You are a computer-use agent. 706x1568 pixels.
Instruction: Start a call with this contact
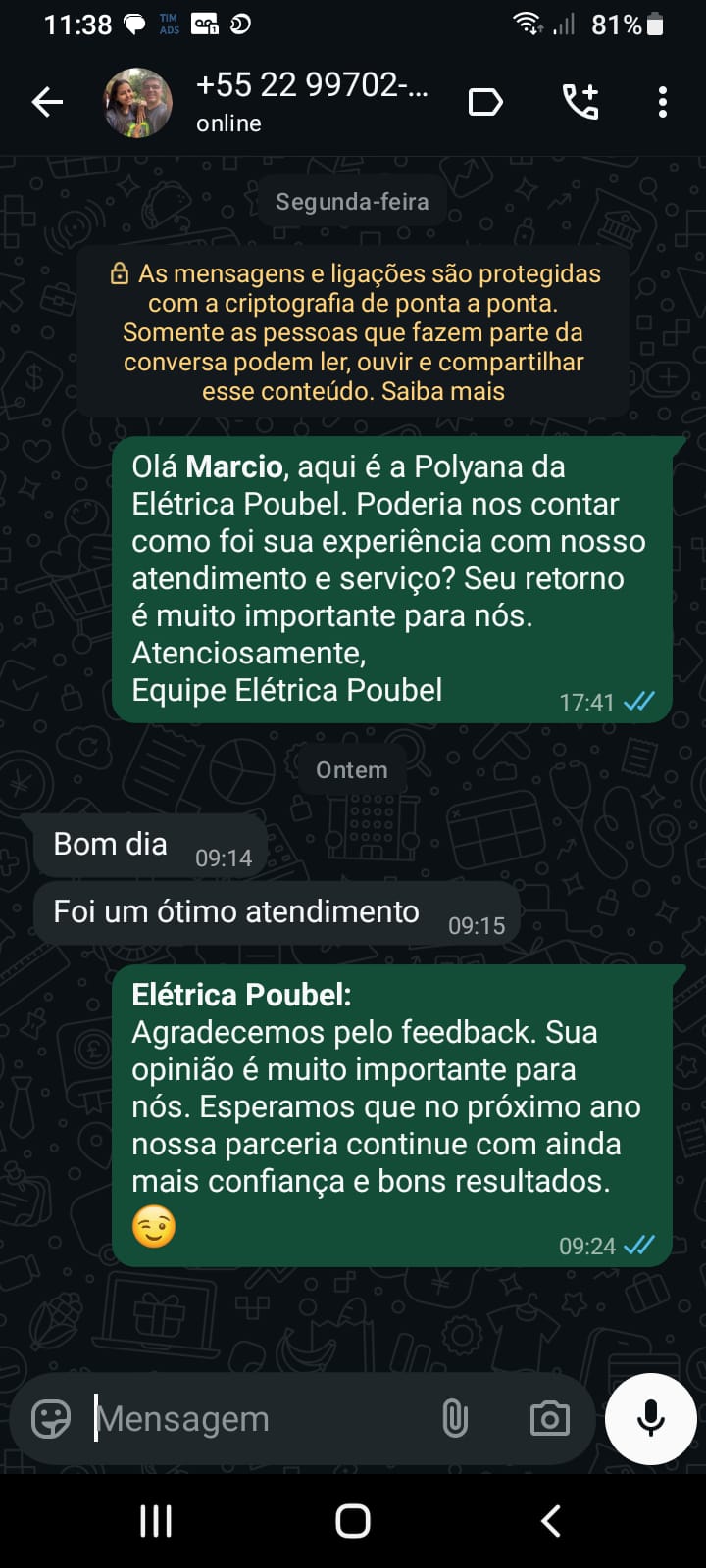click(580, 102)
